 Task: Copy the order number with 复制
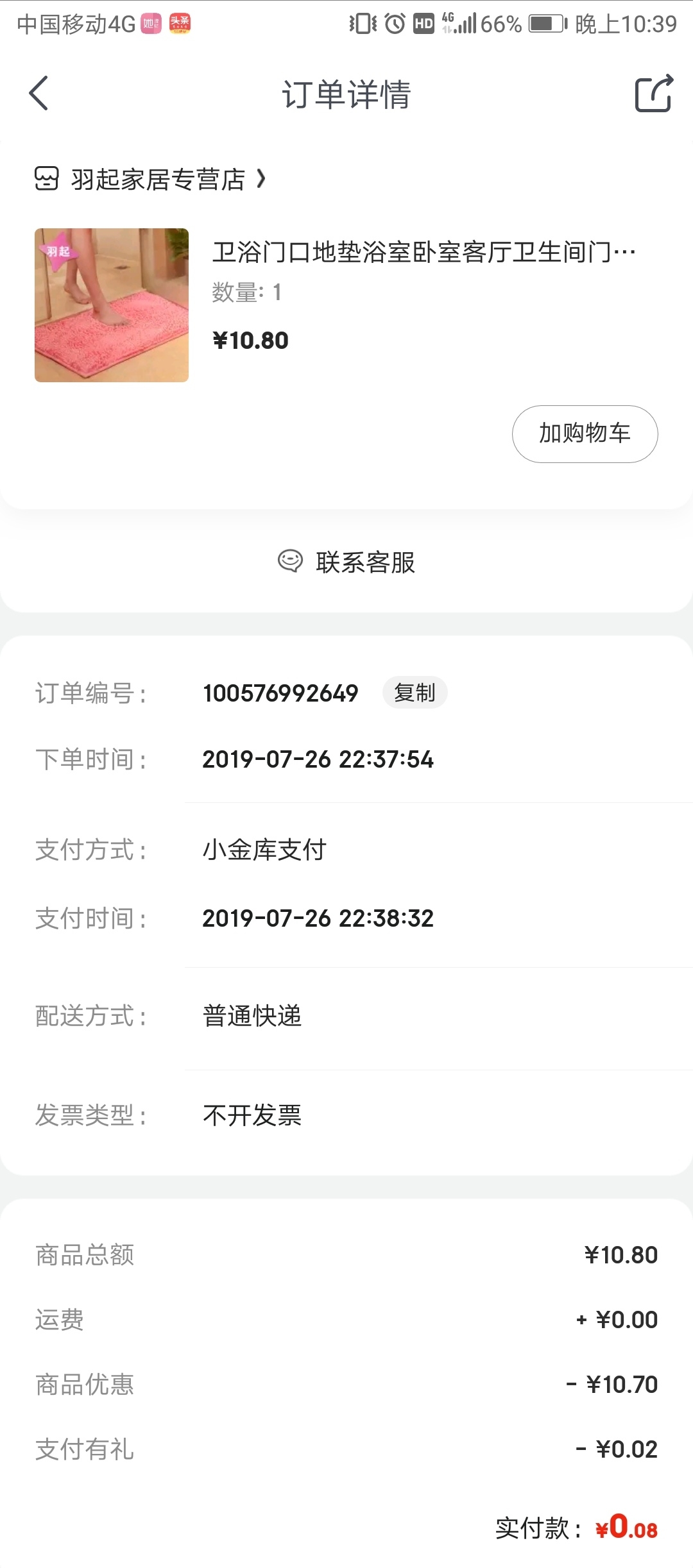coord(415,693)
